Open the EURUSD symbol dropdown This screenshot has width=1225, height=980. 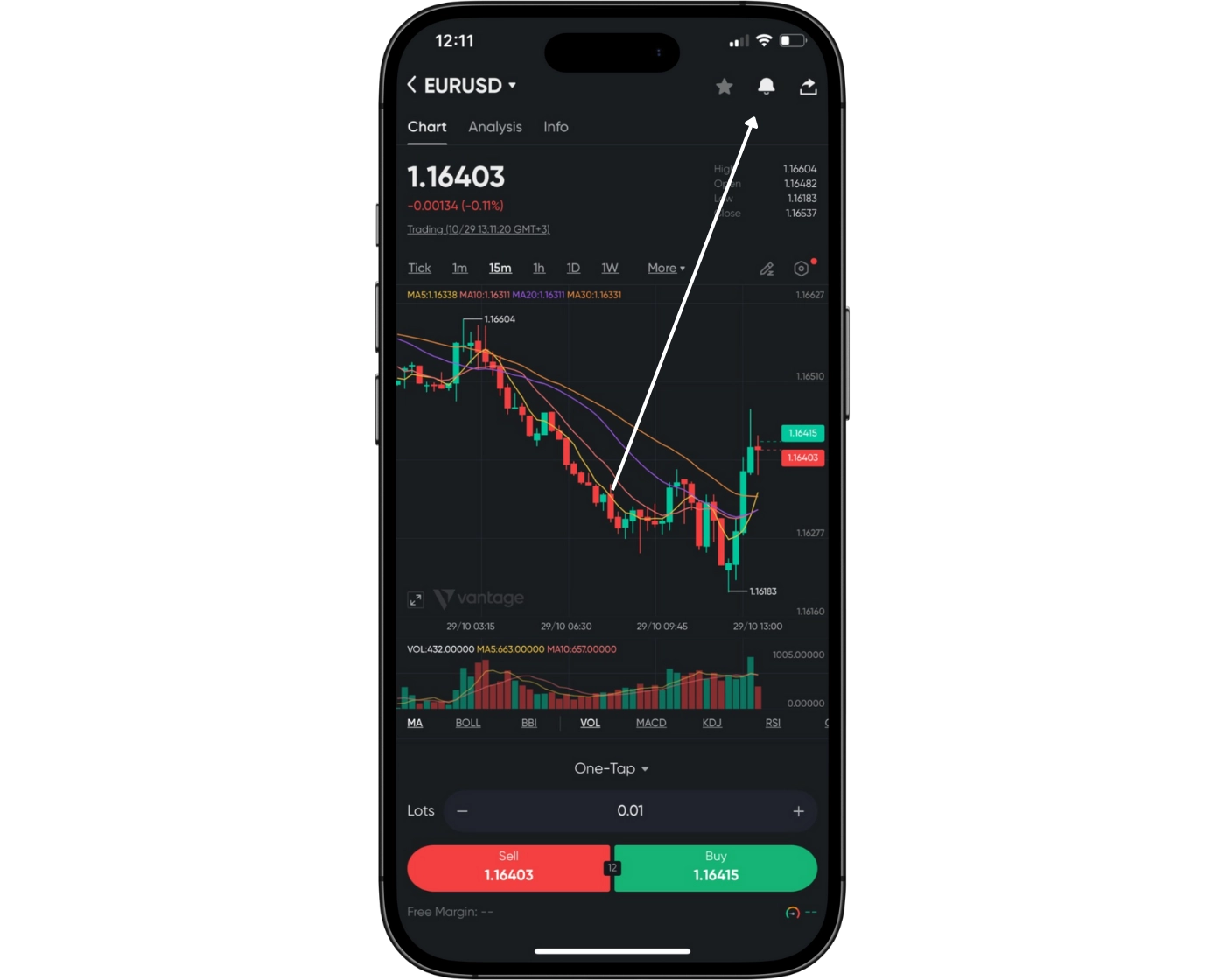[511, 86]
